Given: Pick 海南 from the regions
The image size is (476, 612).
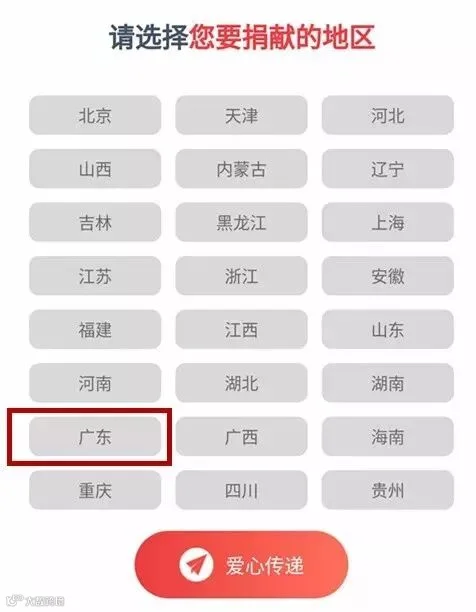Looking at the screenshot, I should coord(387,436).
